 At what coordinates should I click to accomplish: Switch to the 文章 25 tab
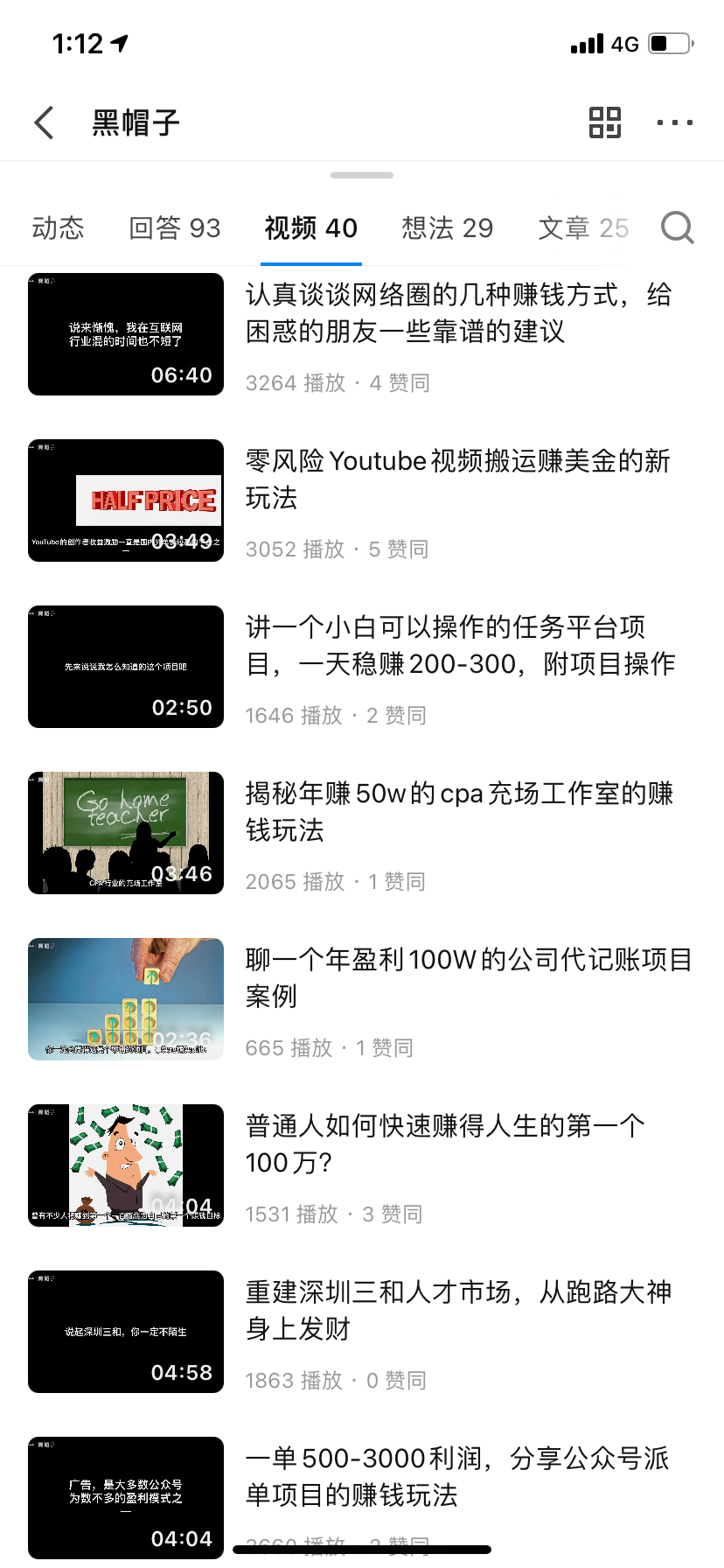coord(582,228)
